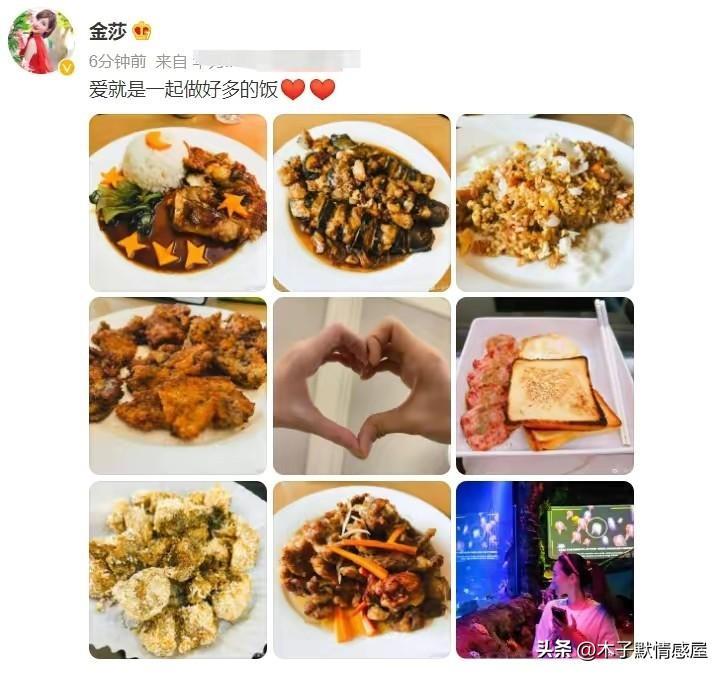Open the golden coated cubes photo
724x676 pixels.
pyautogui.click(x=178, y=568)
